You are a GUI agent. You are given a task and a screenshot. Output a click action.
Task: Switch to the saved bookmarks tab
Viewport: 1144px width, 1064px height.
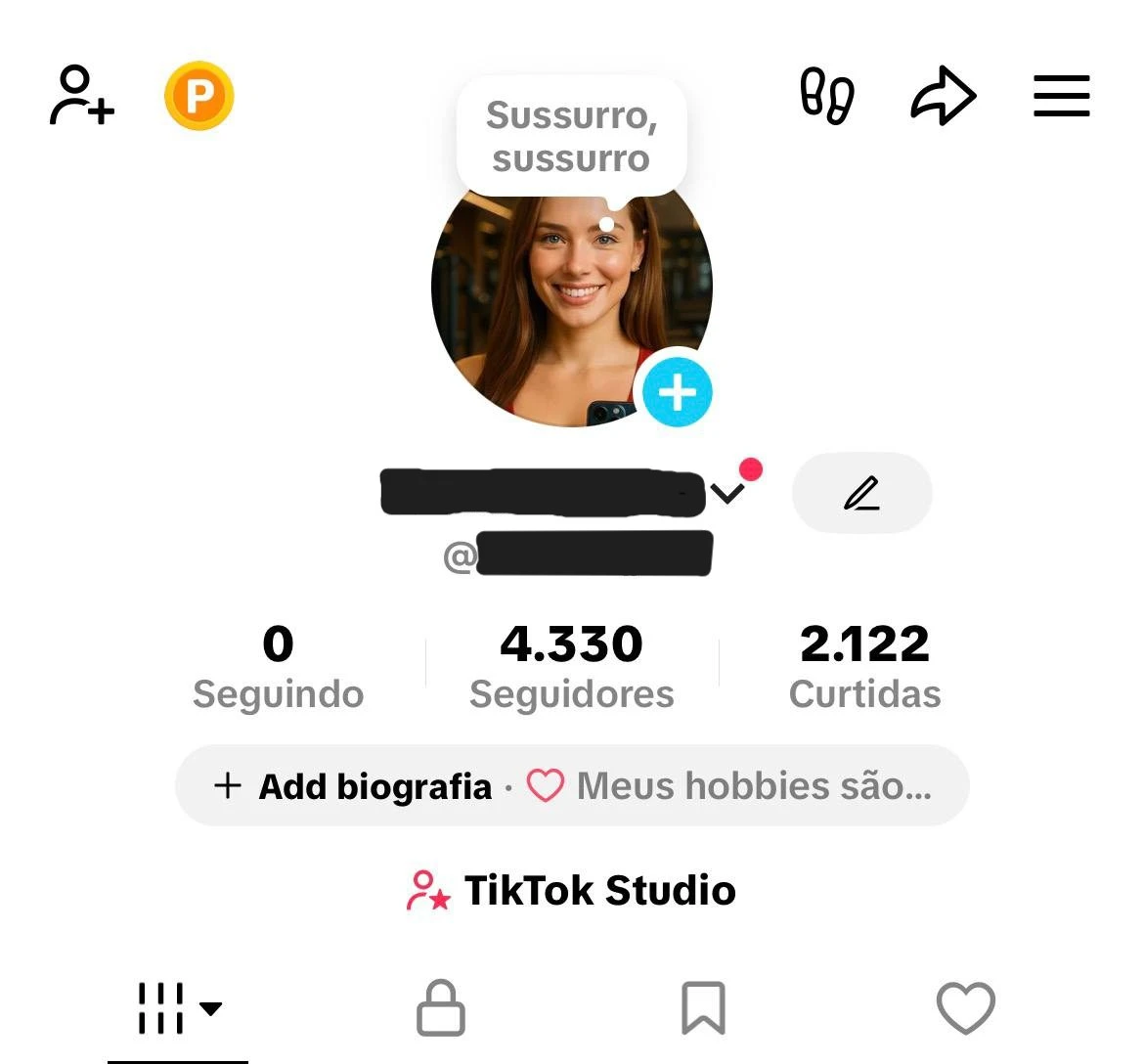(703, 1008)
